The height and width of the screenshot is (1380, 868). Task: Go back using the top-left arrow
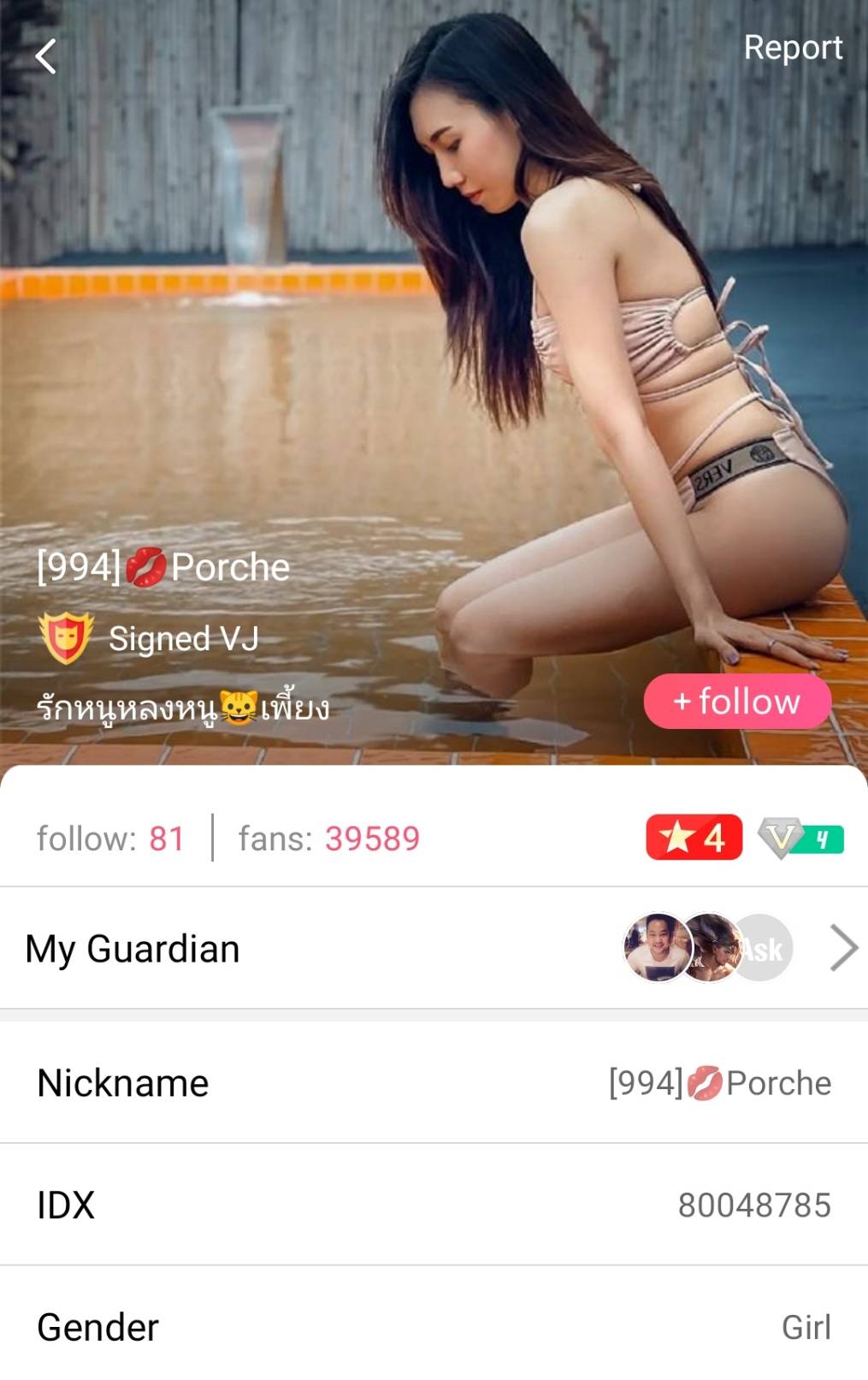point(46,56)
